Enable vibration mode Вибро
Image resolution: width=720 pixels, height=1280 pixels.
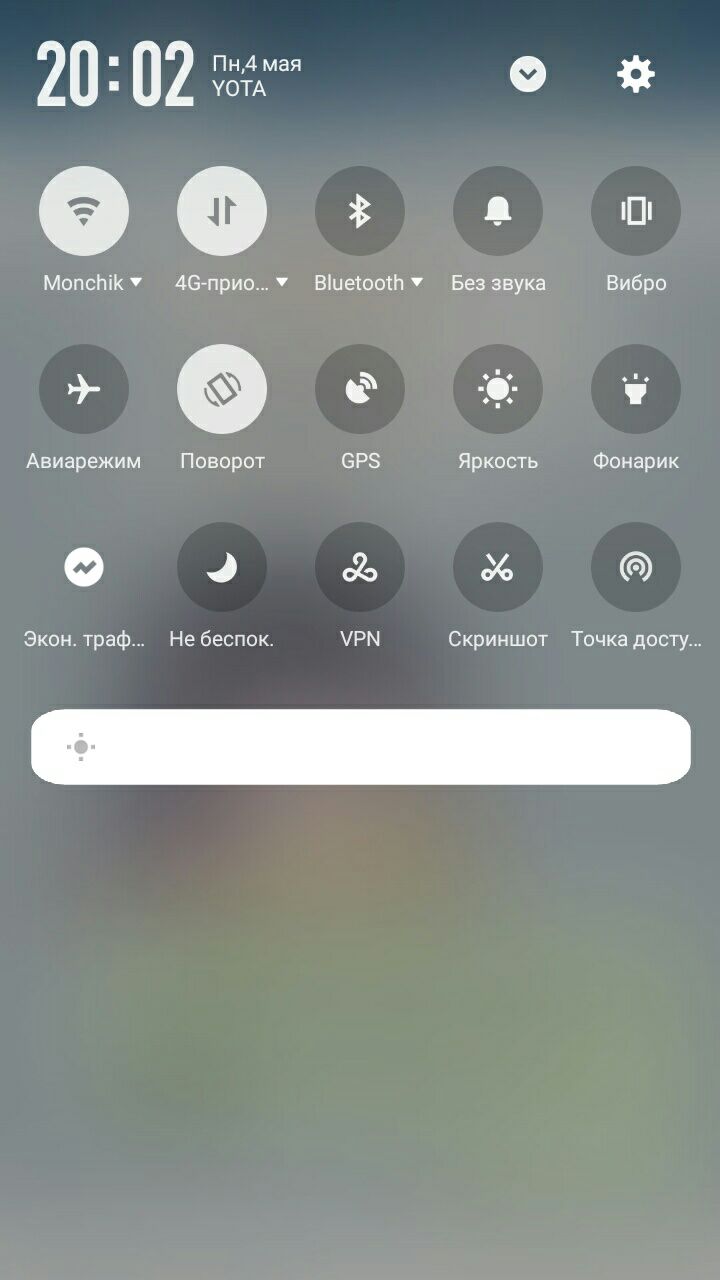coord(636,211)
